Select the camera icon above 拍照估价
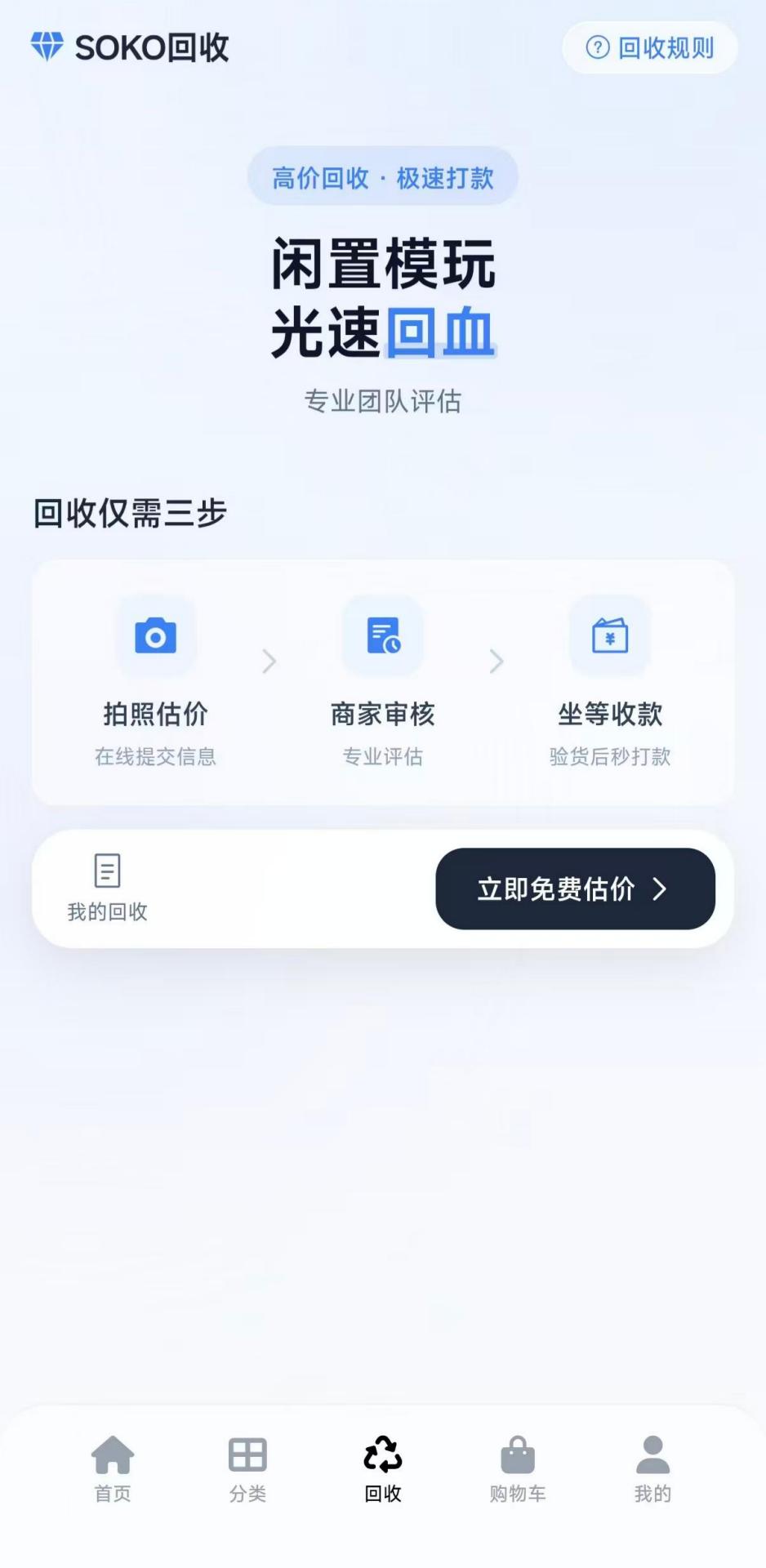 [155, 636]
